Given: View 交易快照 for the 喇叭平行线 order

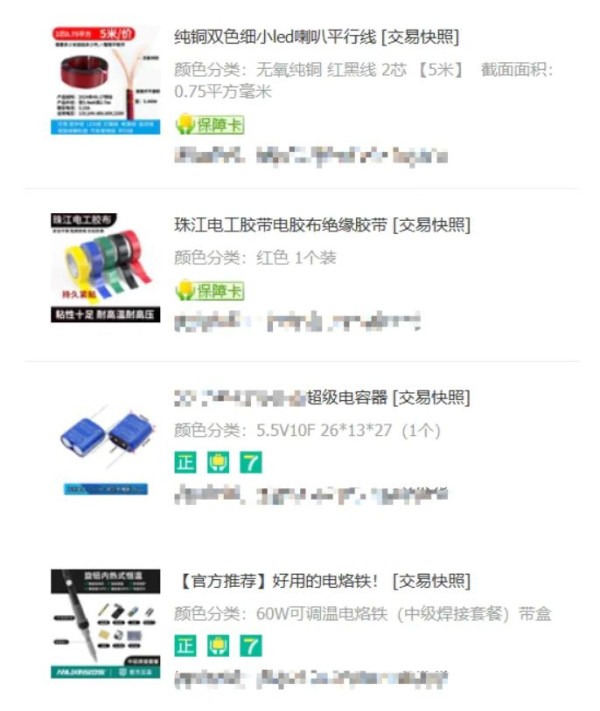Looking at the screenshot, I should tap(420, 39).
